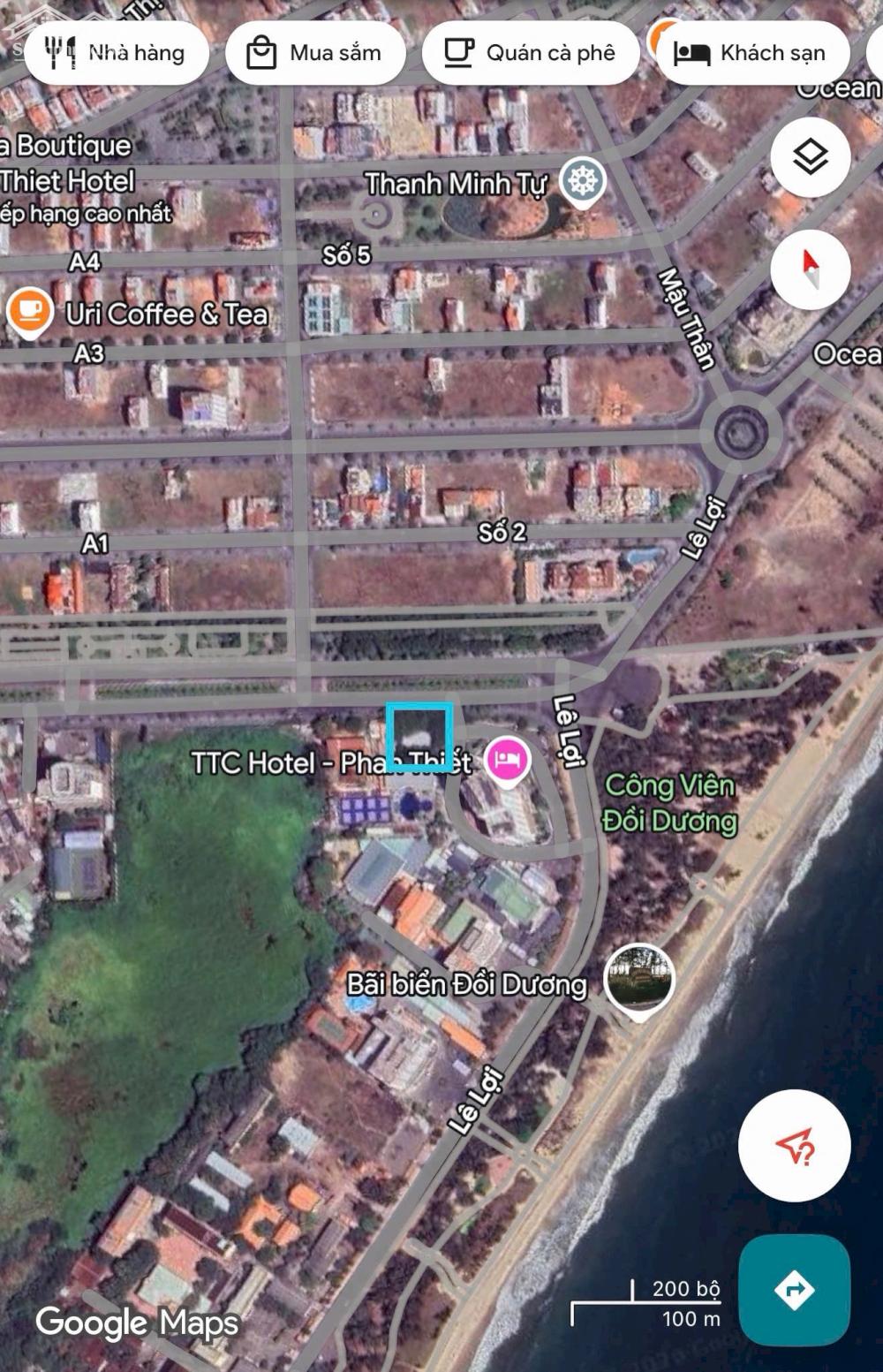Open the map layers selector

[810, 157]
